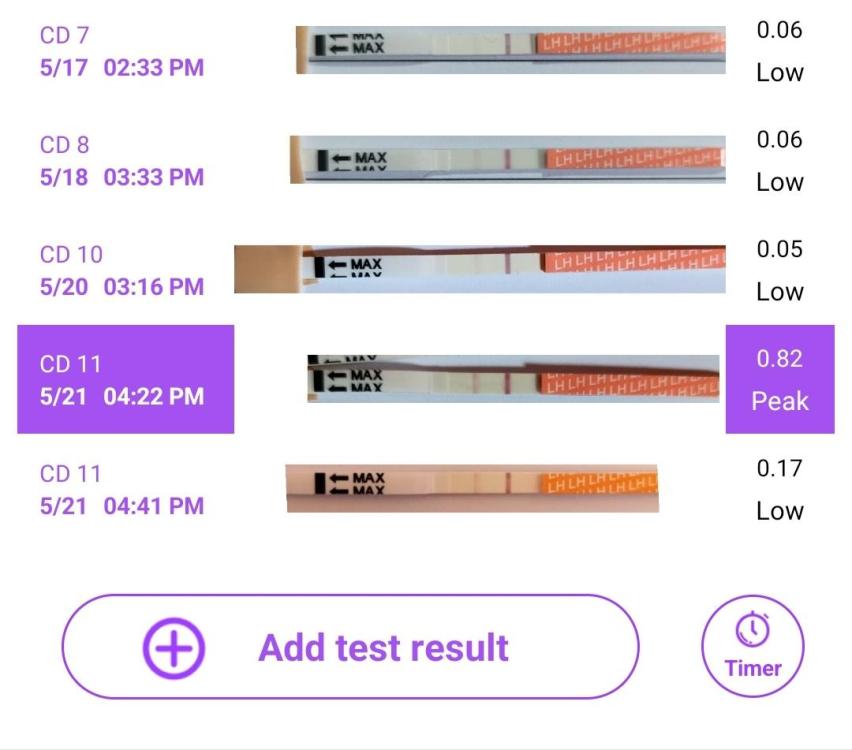The image size is (852, 750).
Task: Open the Timer button
Action: pos(752,646)
